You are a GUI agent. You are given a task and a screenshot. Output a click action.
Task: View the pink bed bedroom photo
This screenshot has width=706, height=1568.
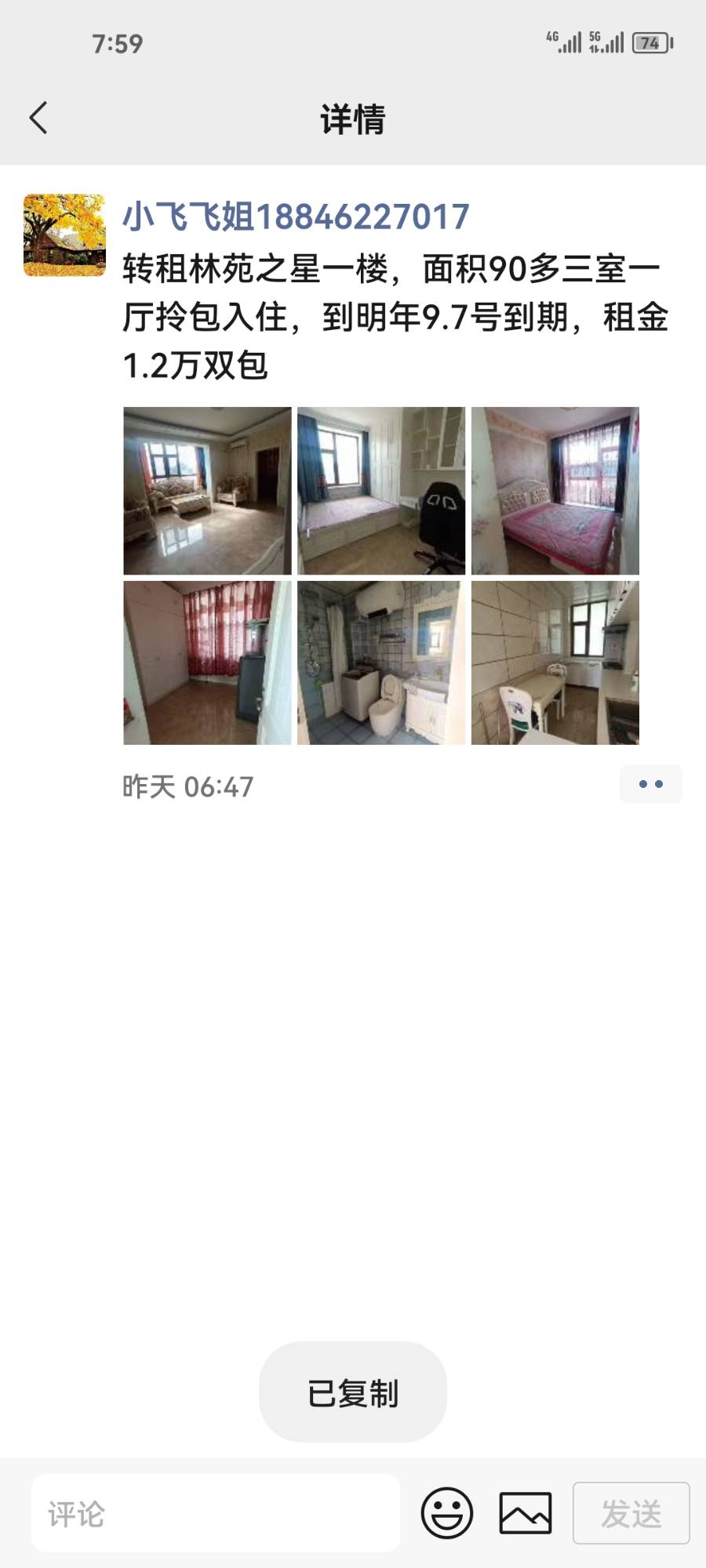click(x=555, y=491)
